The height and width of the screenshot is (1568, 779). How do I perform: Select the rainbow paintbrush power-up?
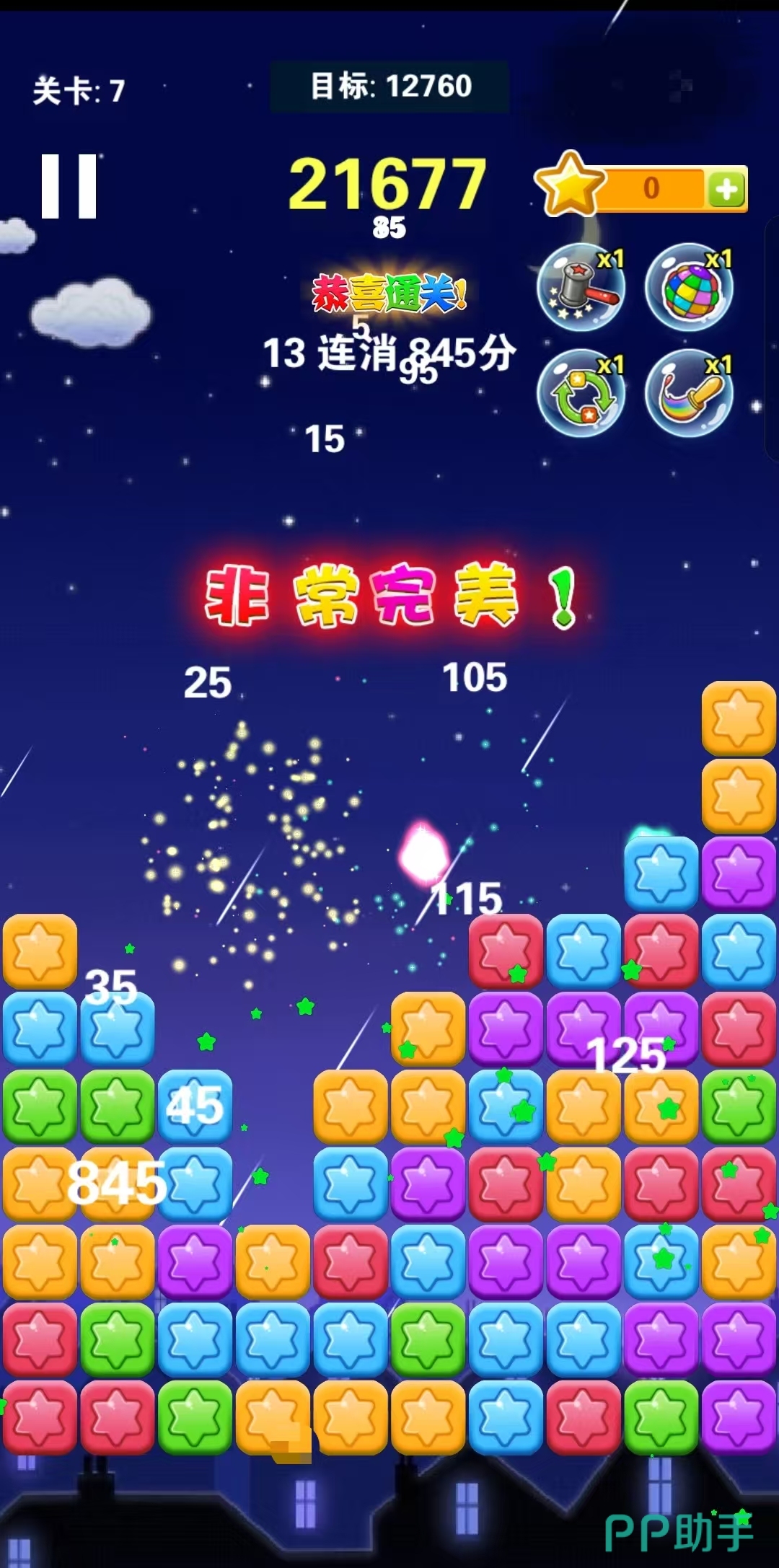click(x=690, y=393)
